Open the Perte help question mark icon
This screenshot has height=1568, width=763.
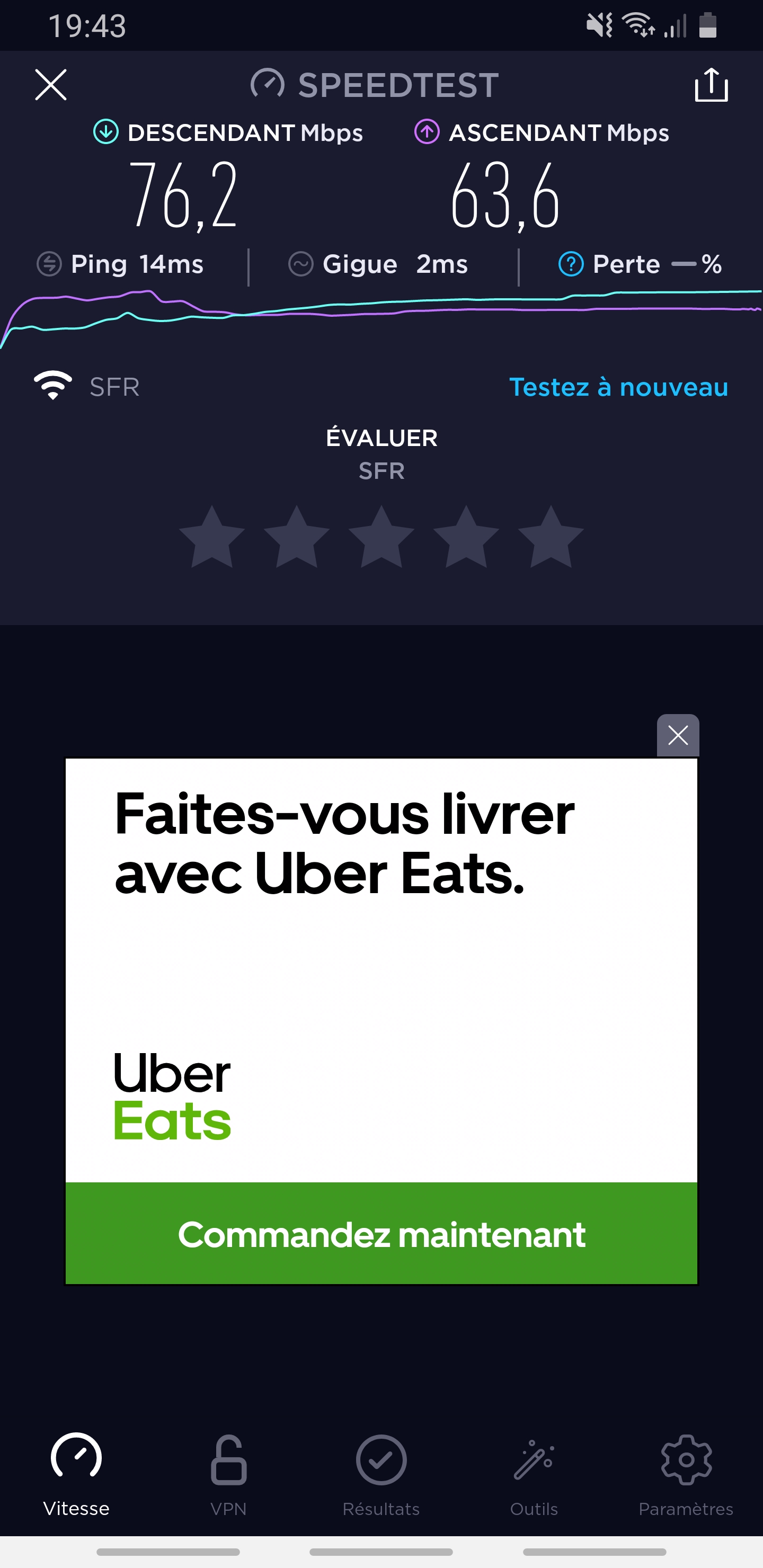coord(570,264)
